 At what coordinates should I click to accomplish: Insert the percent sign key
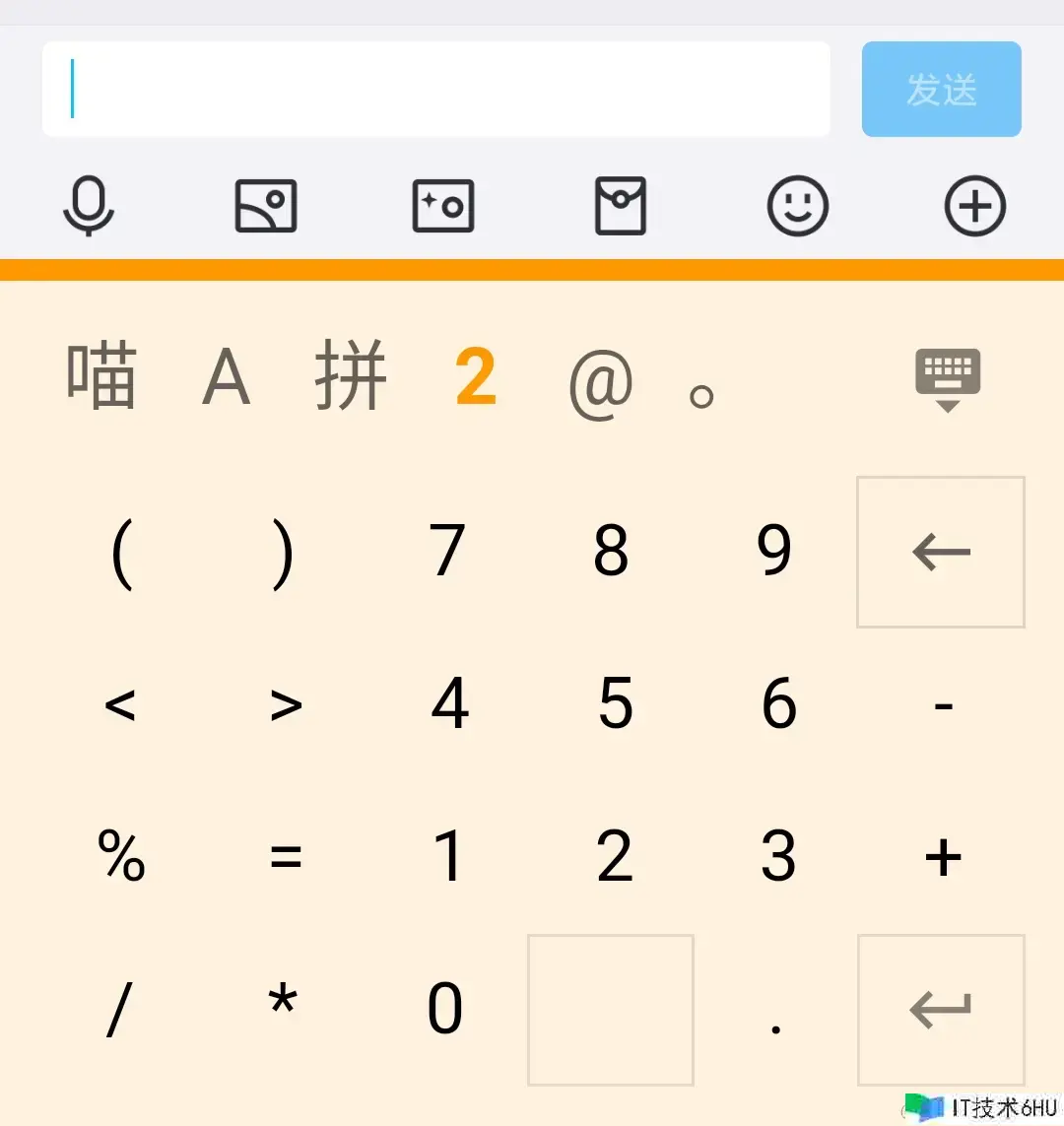[121, 855]
